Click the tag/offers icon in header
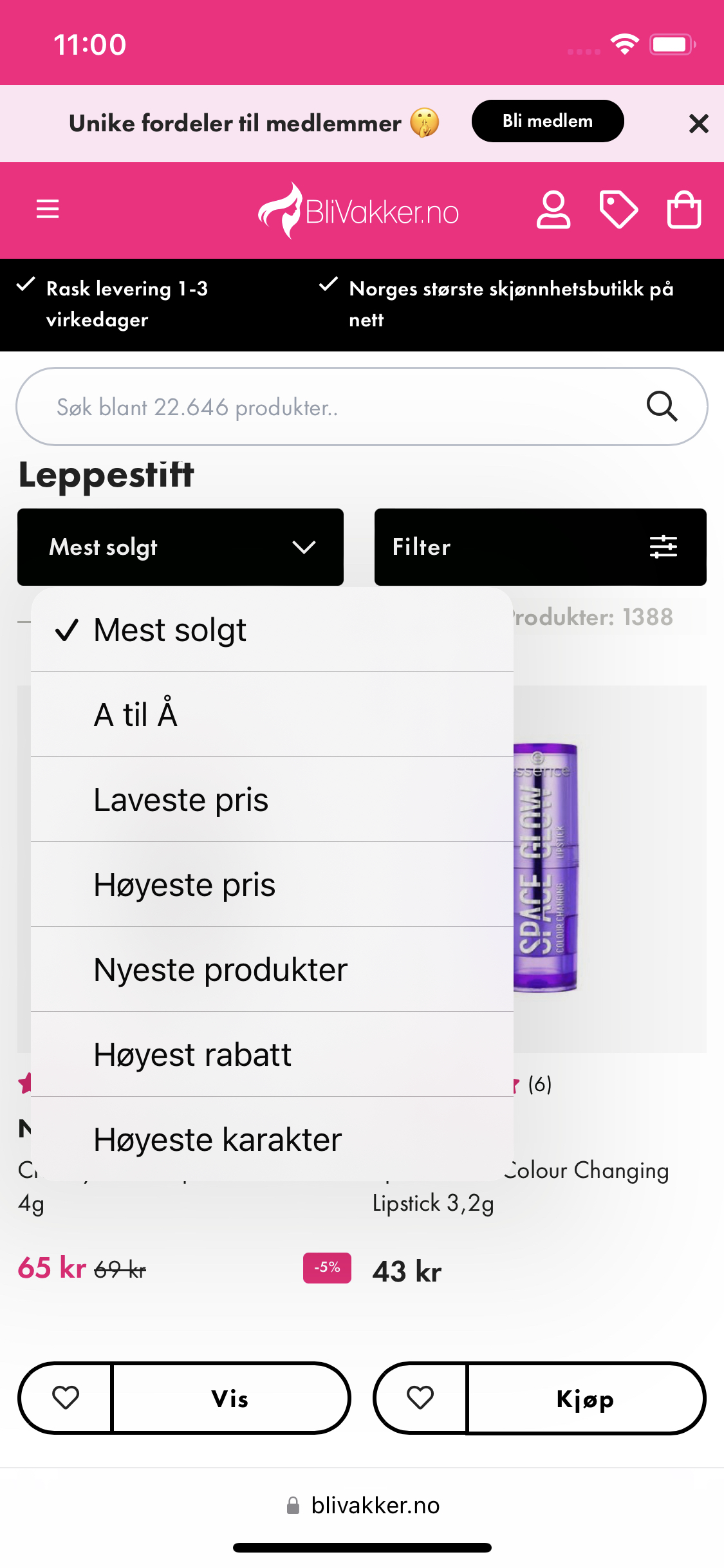724x1568 pixels. [618, 209]
